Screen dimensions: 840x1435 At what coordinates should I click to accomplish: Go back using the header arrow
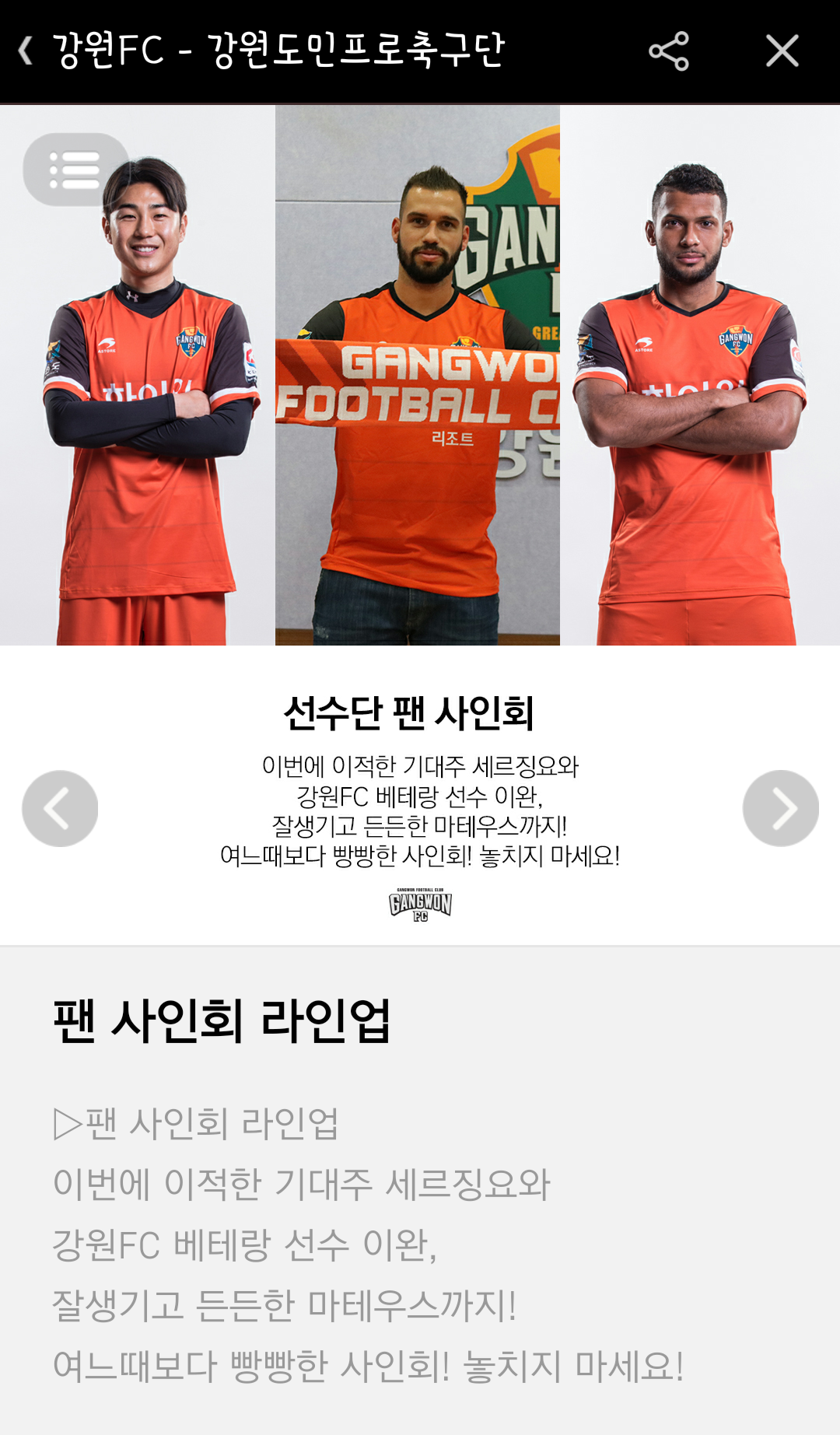(x=26, y=51)
